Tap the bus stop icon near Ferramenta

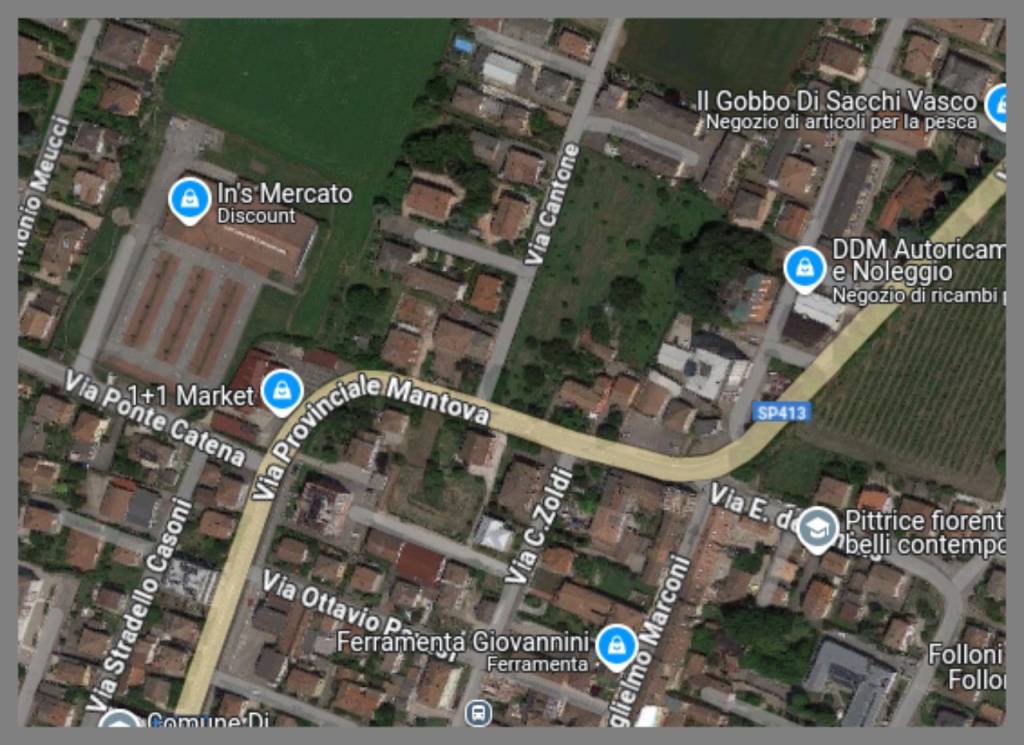478,713
